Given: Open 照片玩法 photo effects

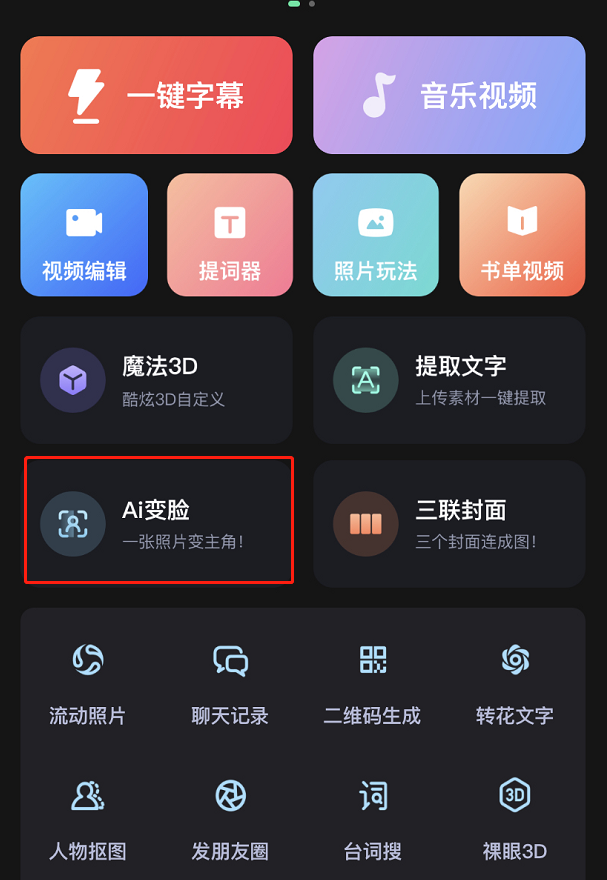Looking at the screenshot, I should [376, 235].
